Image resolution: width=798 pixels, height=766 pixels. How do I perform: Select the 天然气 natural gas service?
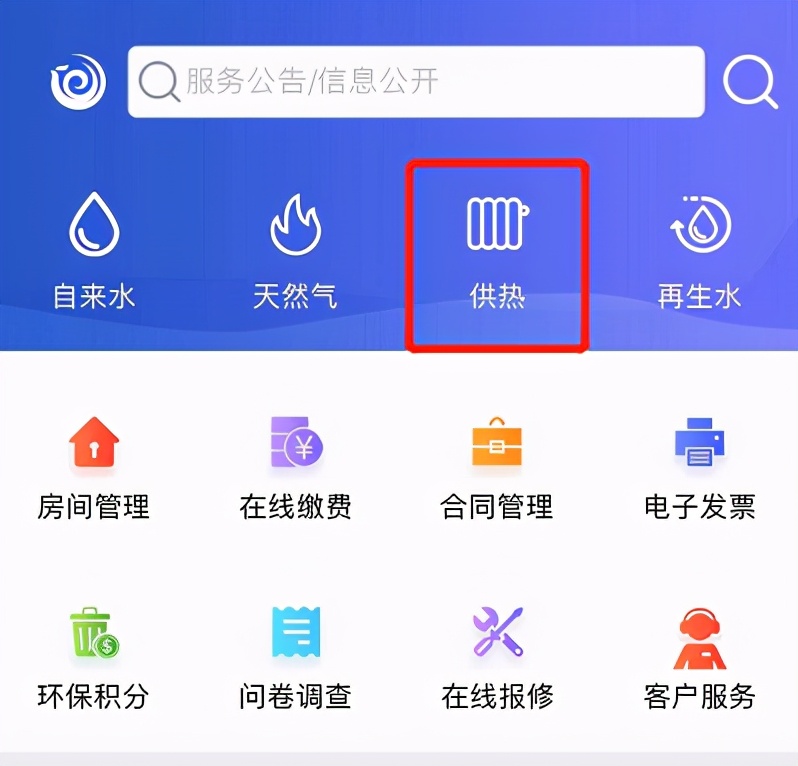point(295,250)
